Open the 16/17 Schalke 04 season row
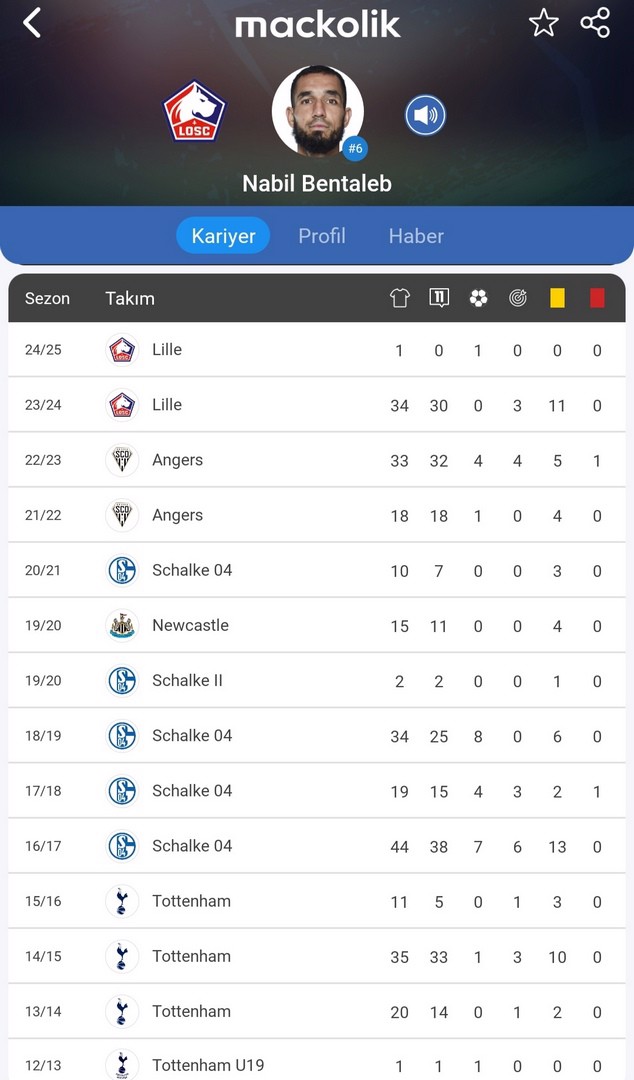 click(317, 846)
